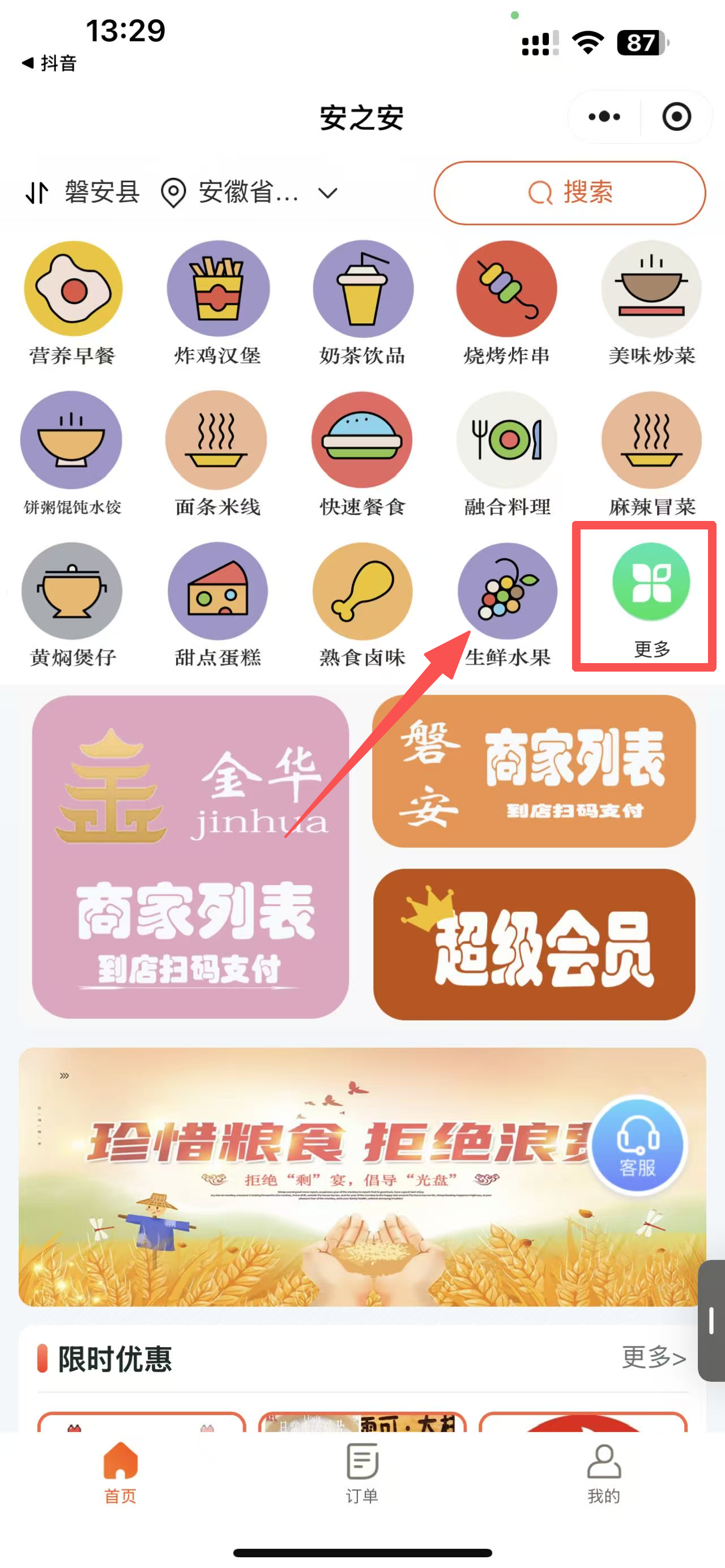725x1568 pixels.
Task: Switch region via 磐安县 selector
Action: pos(83,193)
